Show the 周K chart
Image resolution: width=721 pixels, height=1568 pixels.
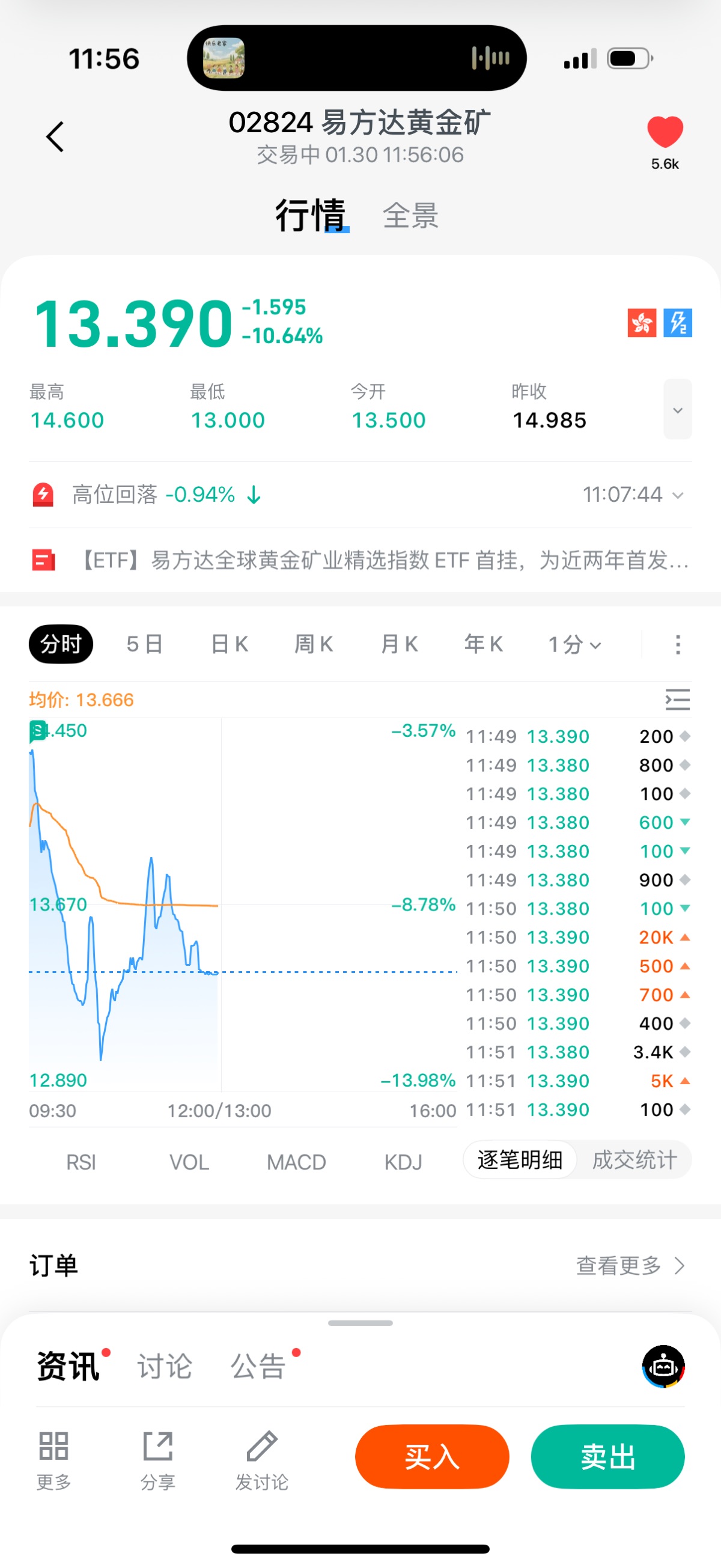314,644
